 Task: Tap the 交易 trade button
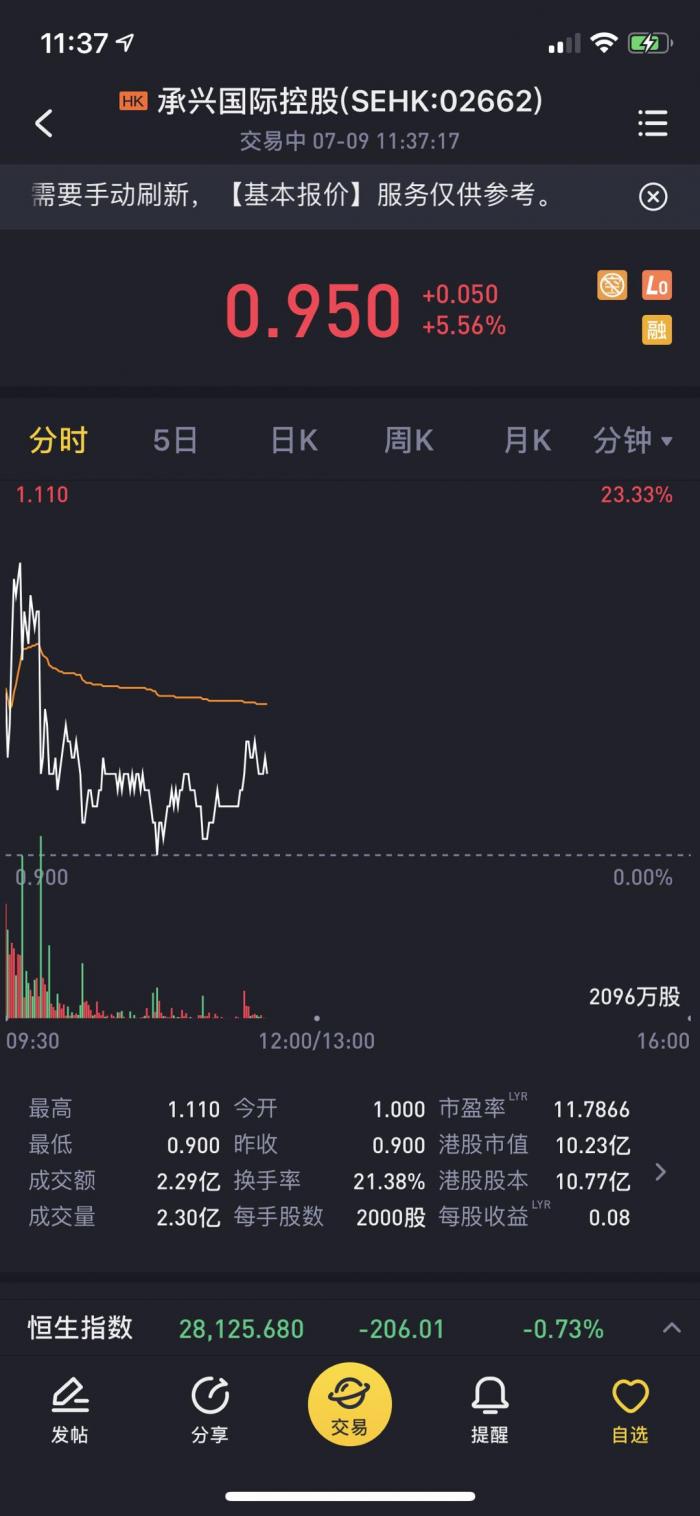coord(350,1404)
